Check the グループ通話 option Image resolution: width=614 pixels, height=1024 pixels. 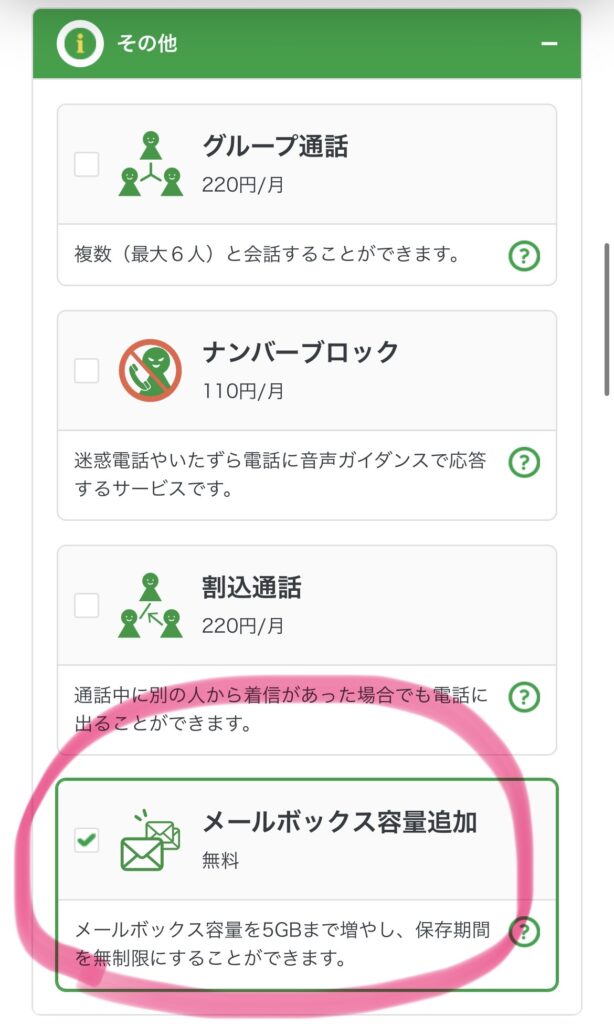tap(87, 164)
